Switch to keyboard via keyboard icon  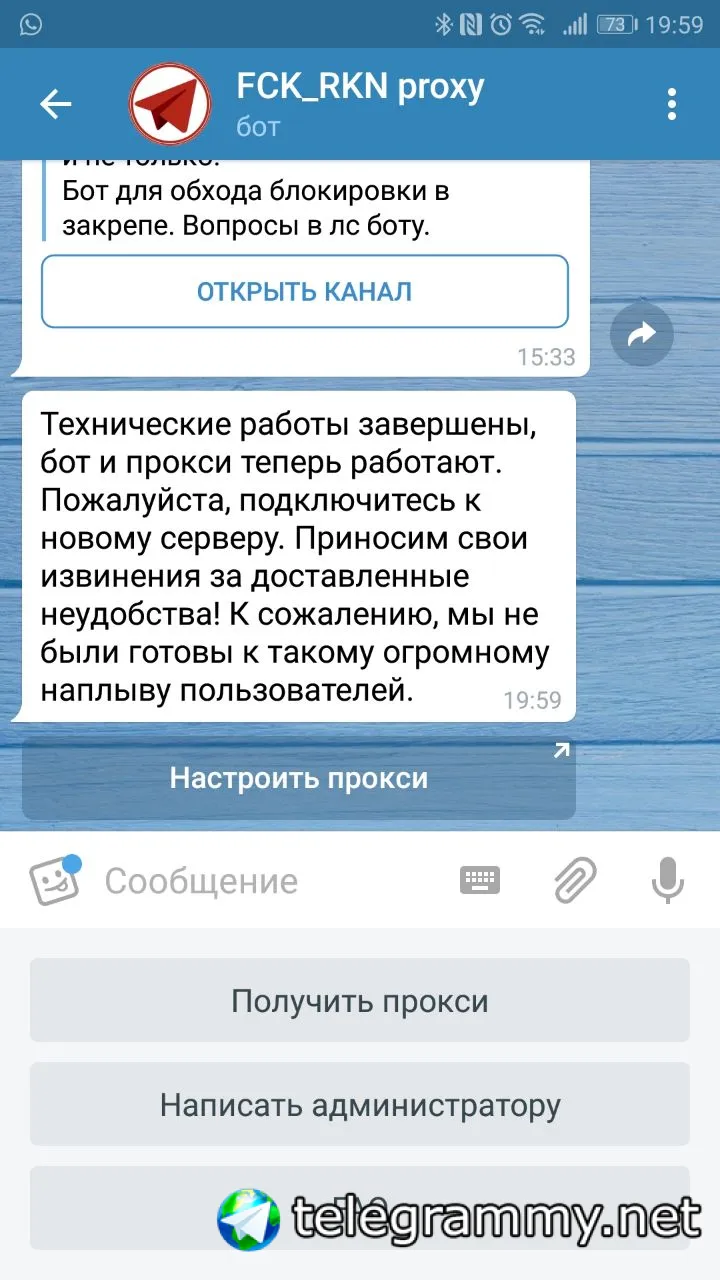pyautogui.click(x=480, y=880)
